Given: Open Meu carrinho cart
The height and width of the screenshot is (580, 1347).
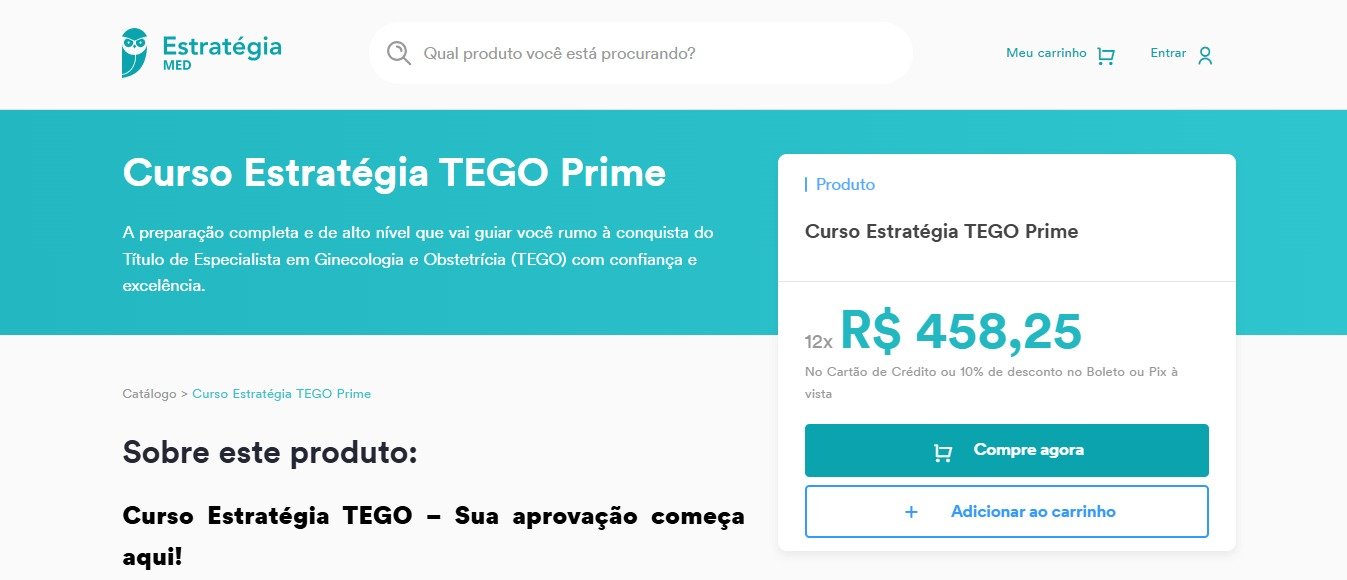Looking at the screenshot, I should point(1060,54).
